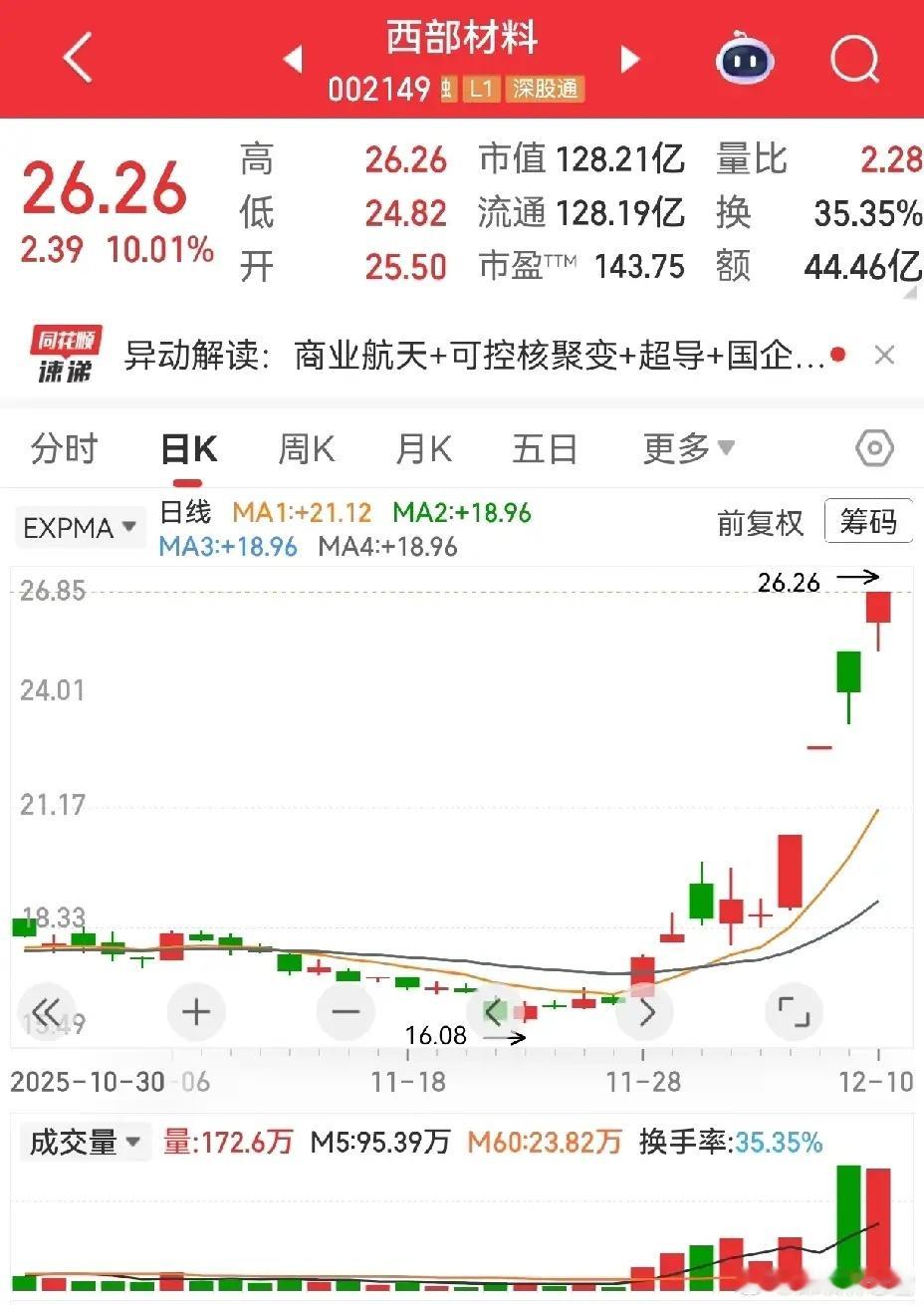
Task: Zoom out of the chart with minus icon
Action: point(345,1011)
